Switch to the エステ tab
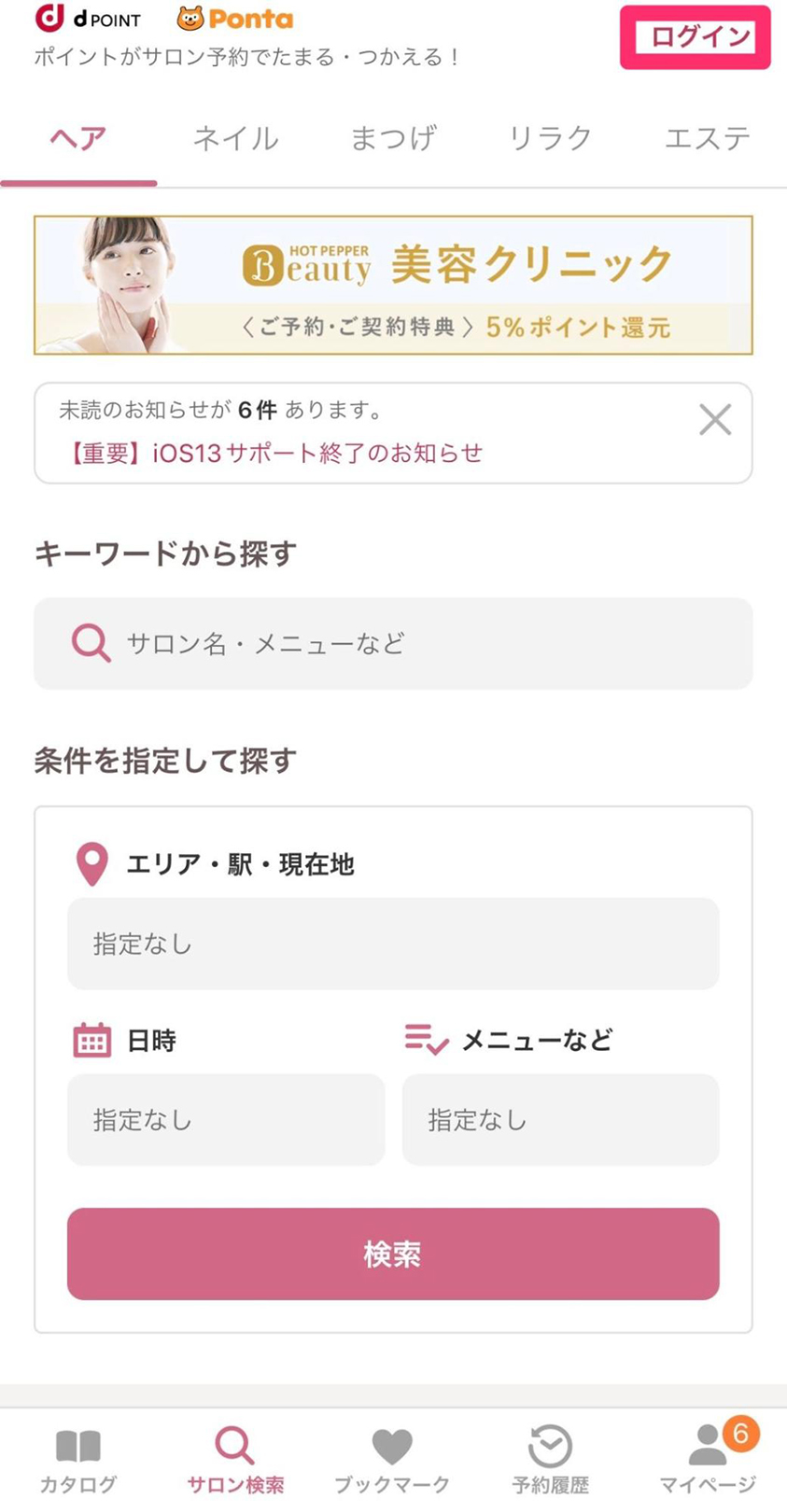Screen dimensions: 787x1512 [708, 139]
